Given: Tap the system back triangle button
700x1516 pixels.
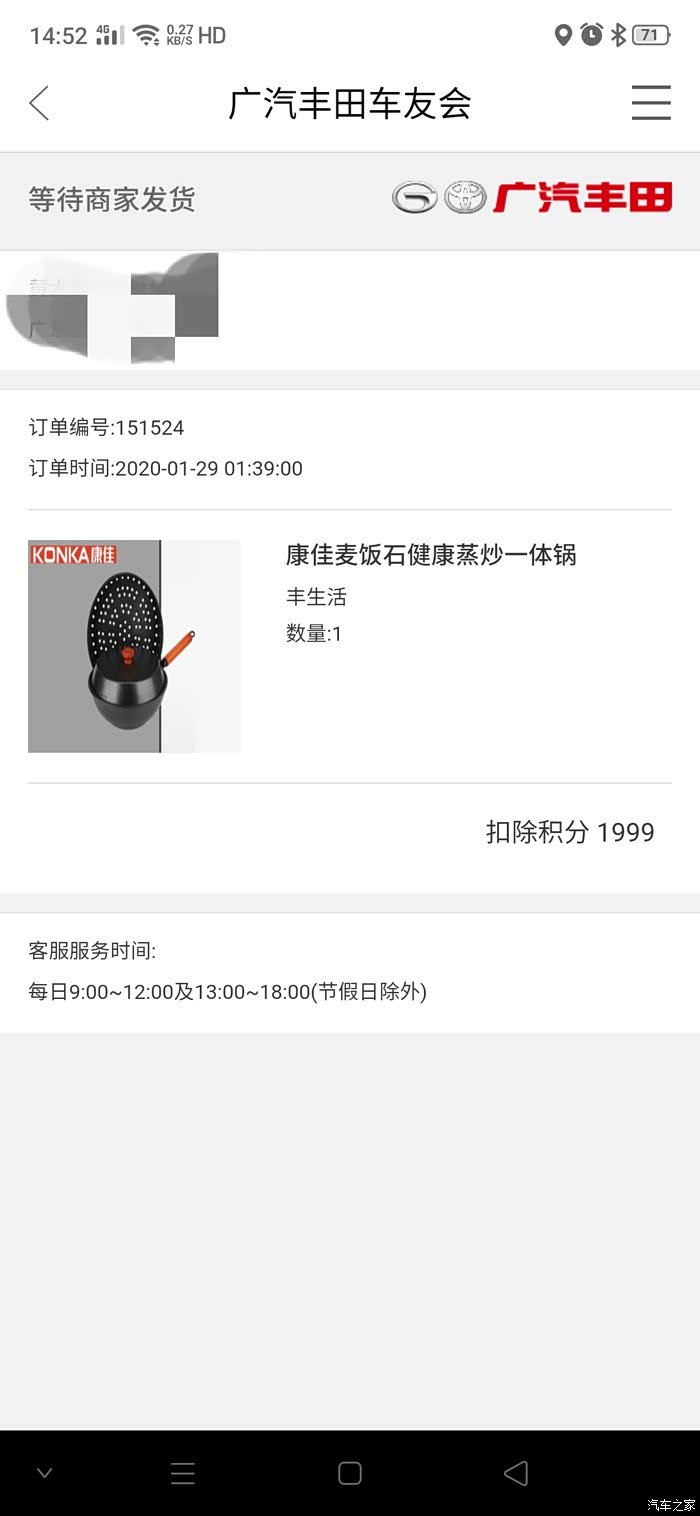Looking at the screenshot, I should pos(515,1472).
